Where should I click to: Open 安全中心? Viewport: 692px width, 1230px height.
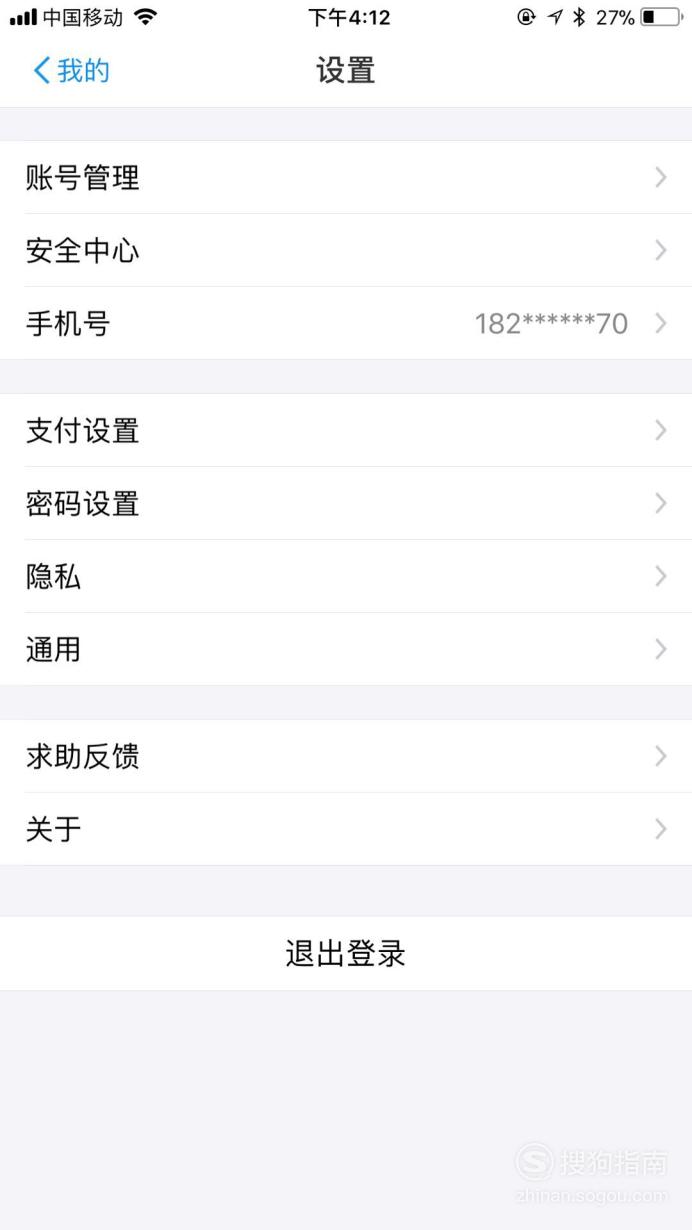[346, 250]
